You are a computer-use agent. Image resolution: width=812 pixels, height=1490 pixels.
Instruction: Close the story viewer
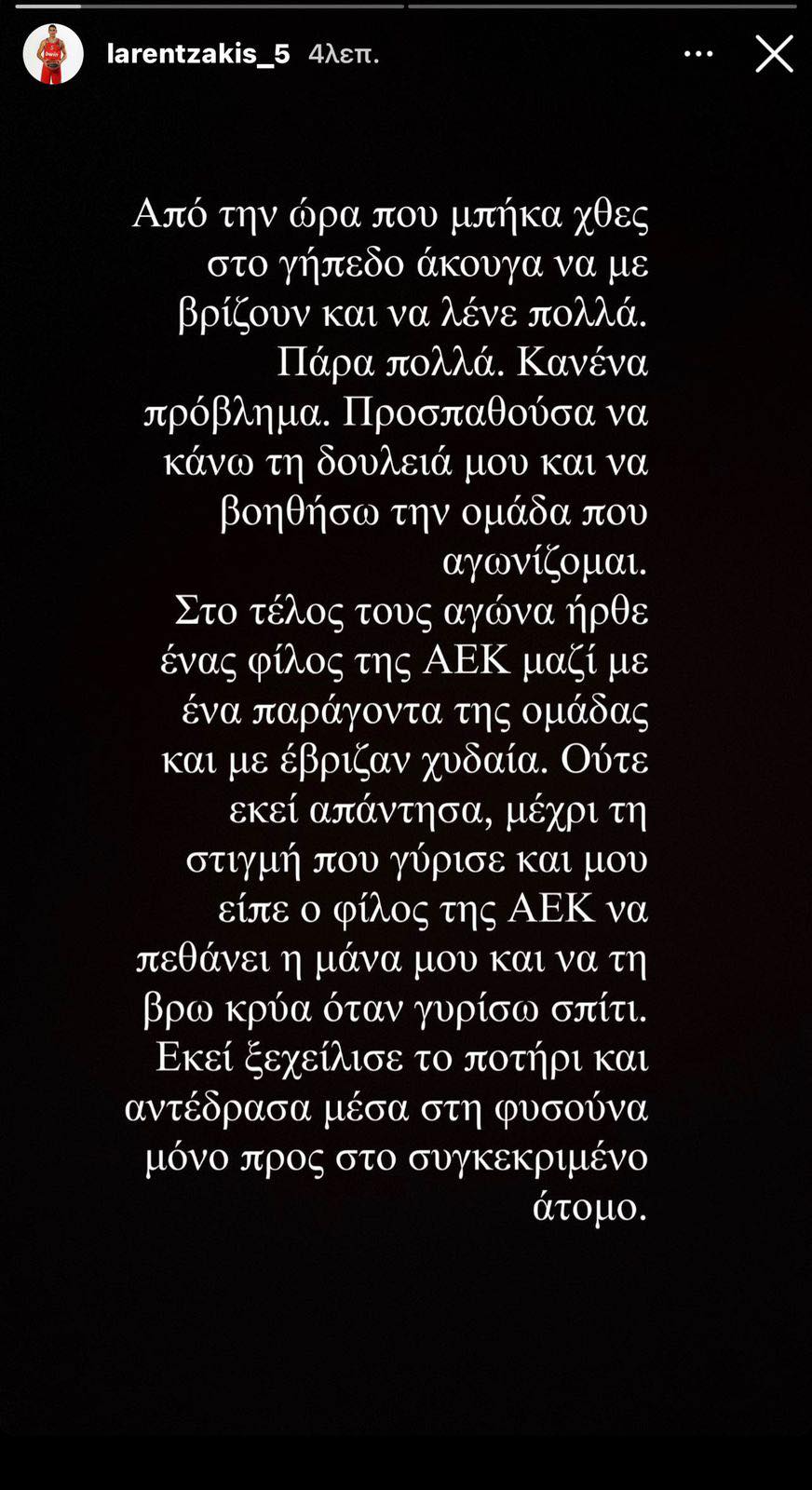point(774,54)
